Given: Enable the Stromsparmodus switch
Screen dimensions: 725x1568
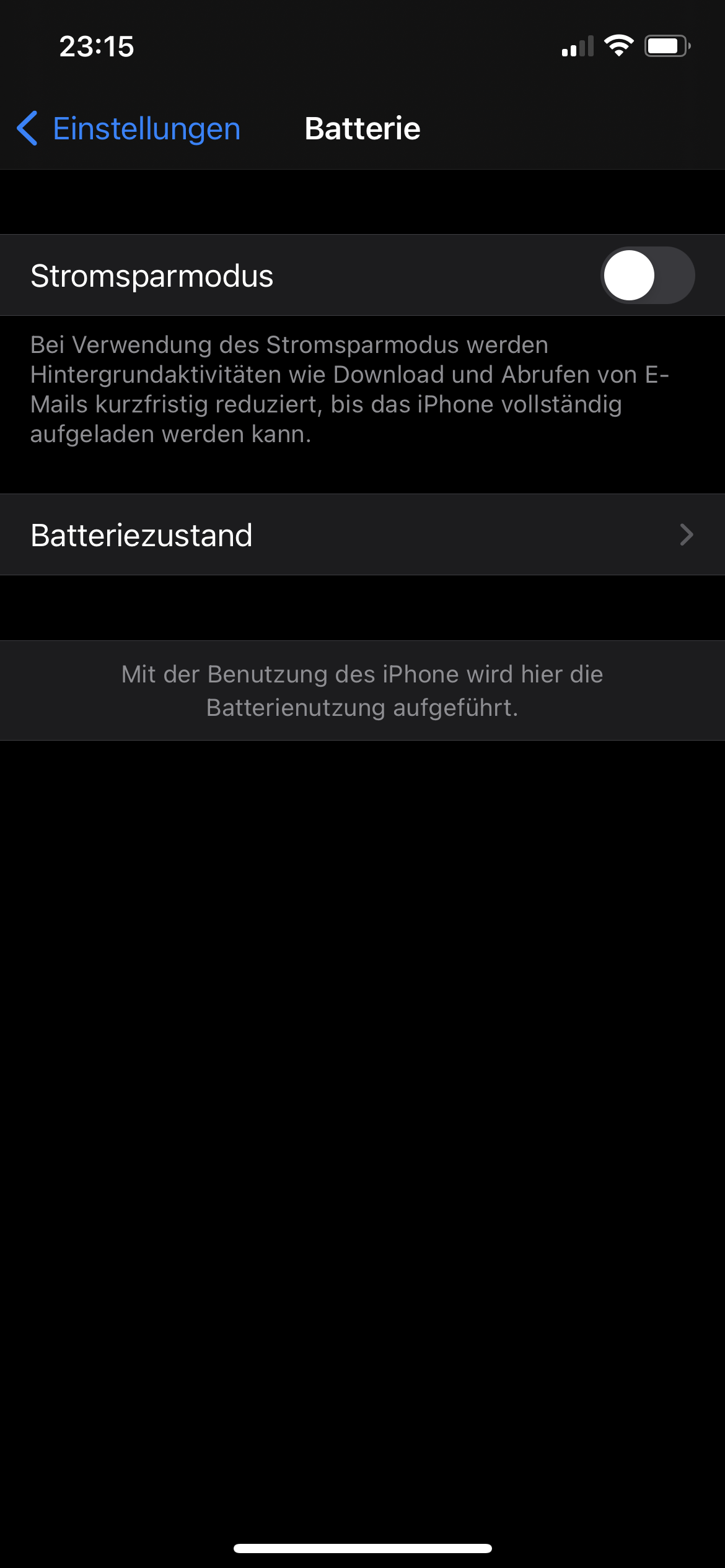Looking at the screenshot, I should 647,276.
